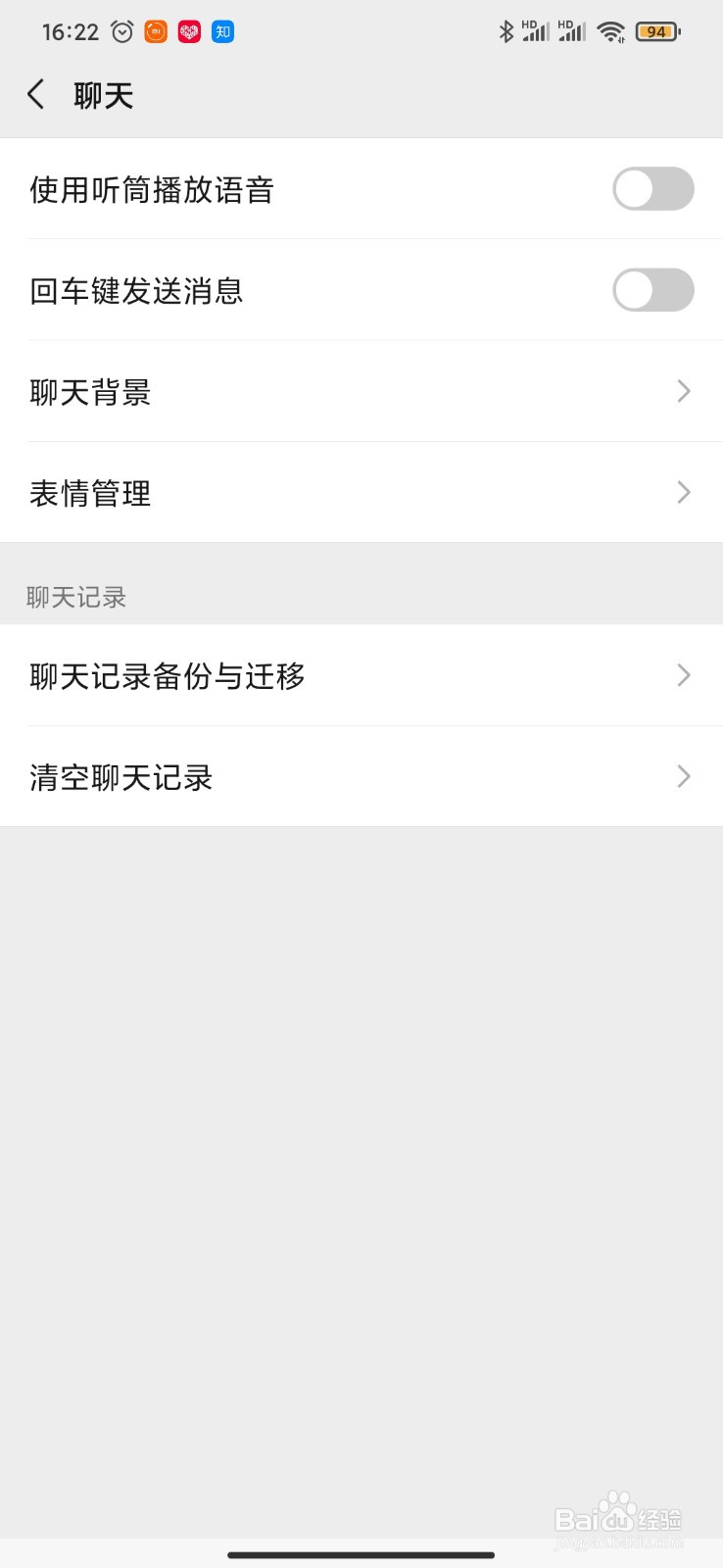The height and width of the screenshot is (1568, 723).
Task: Tap the back arrow to leave chat settings
Action: click(35, 93)
